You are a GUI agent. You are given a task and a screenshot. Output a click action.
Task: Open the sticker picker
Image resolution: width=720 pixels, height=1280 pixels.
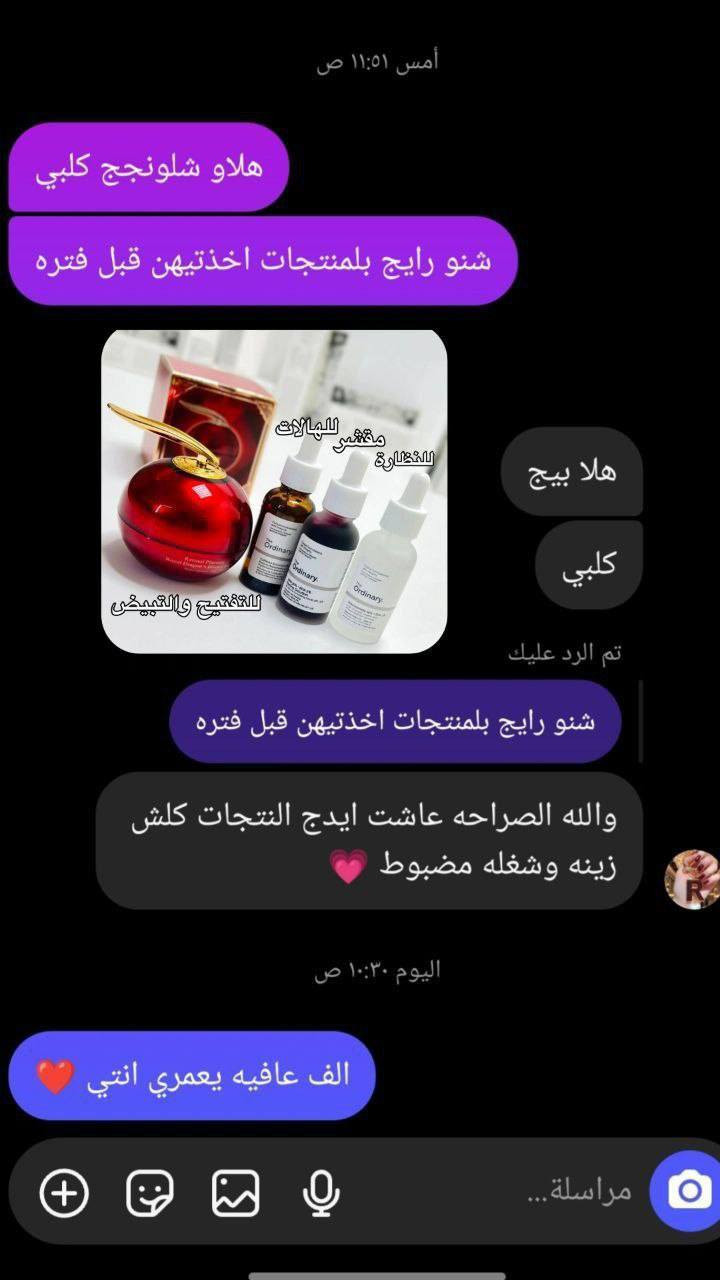pyautogui.click(x=150, y=1192)
